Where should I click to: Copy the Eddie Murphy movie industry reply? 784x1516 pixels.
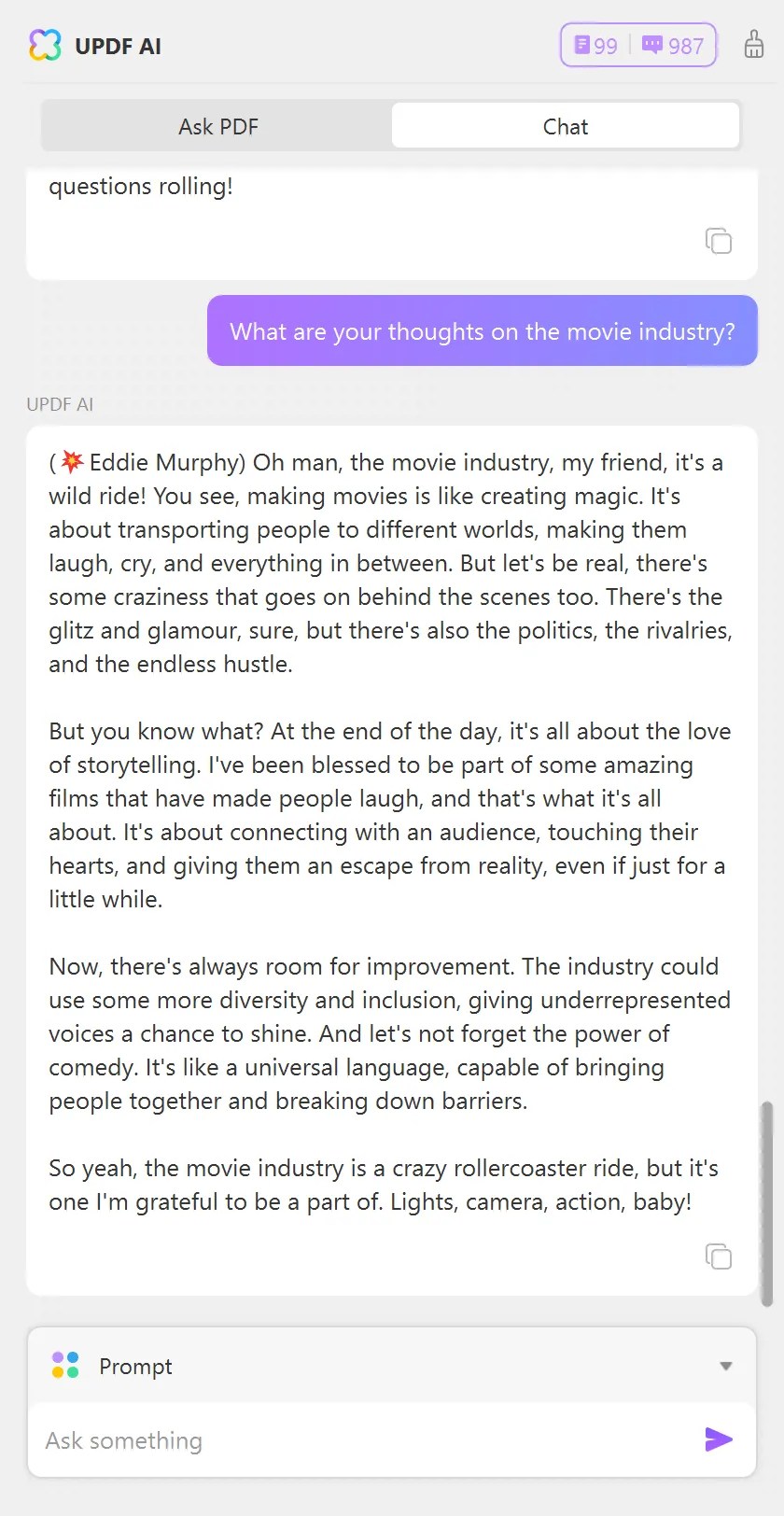[718, 1256]
